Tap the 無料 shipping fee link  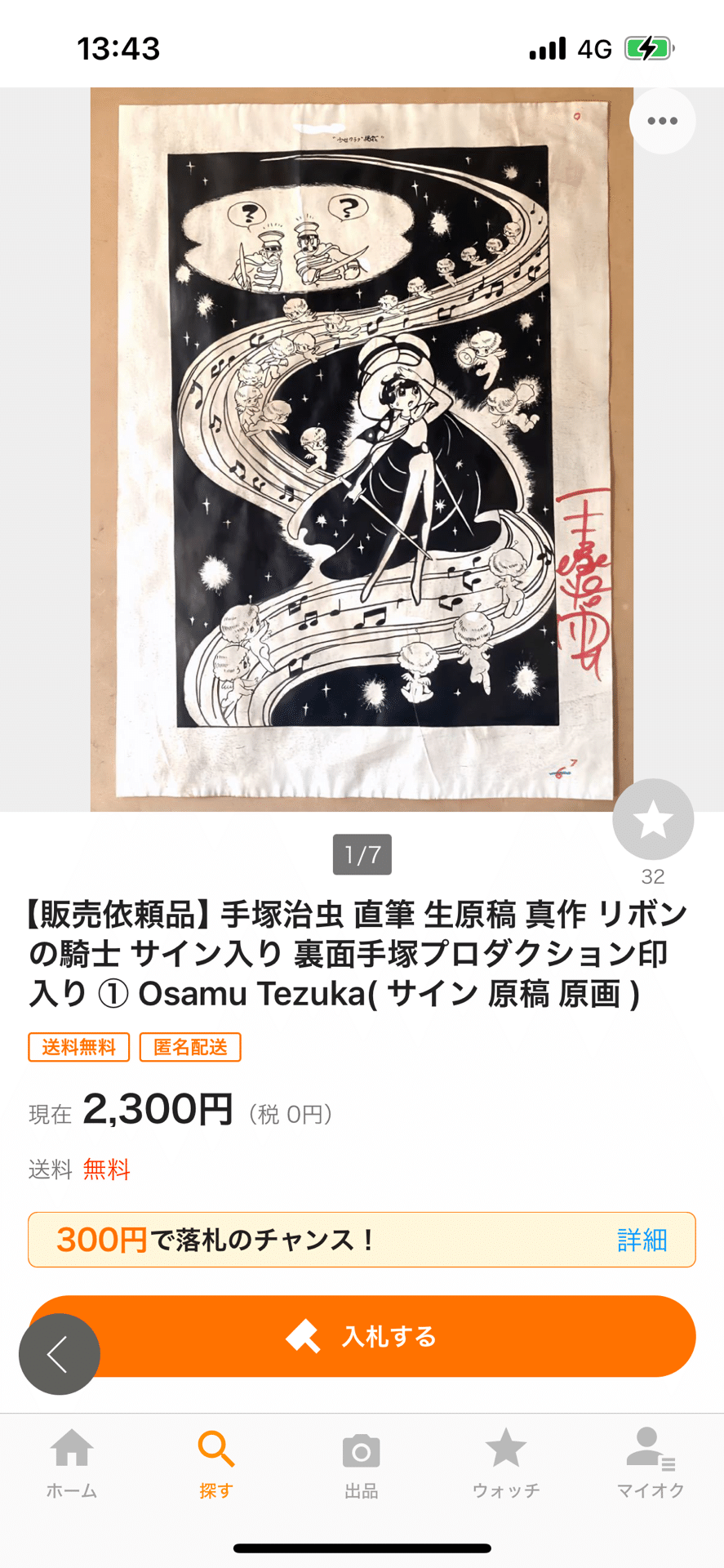(x=105, y=1169)
